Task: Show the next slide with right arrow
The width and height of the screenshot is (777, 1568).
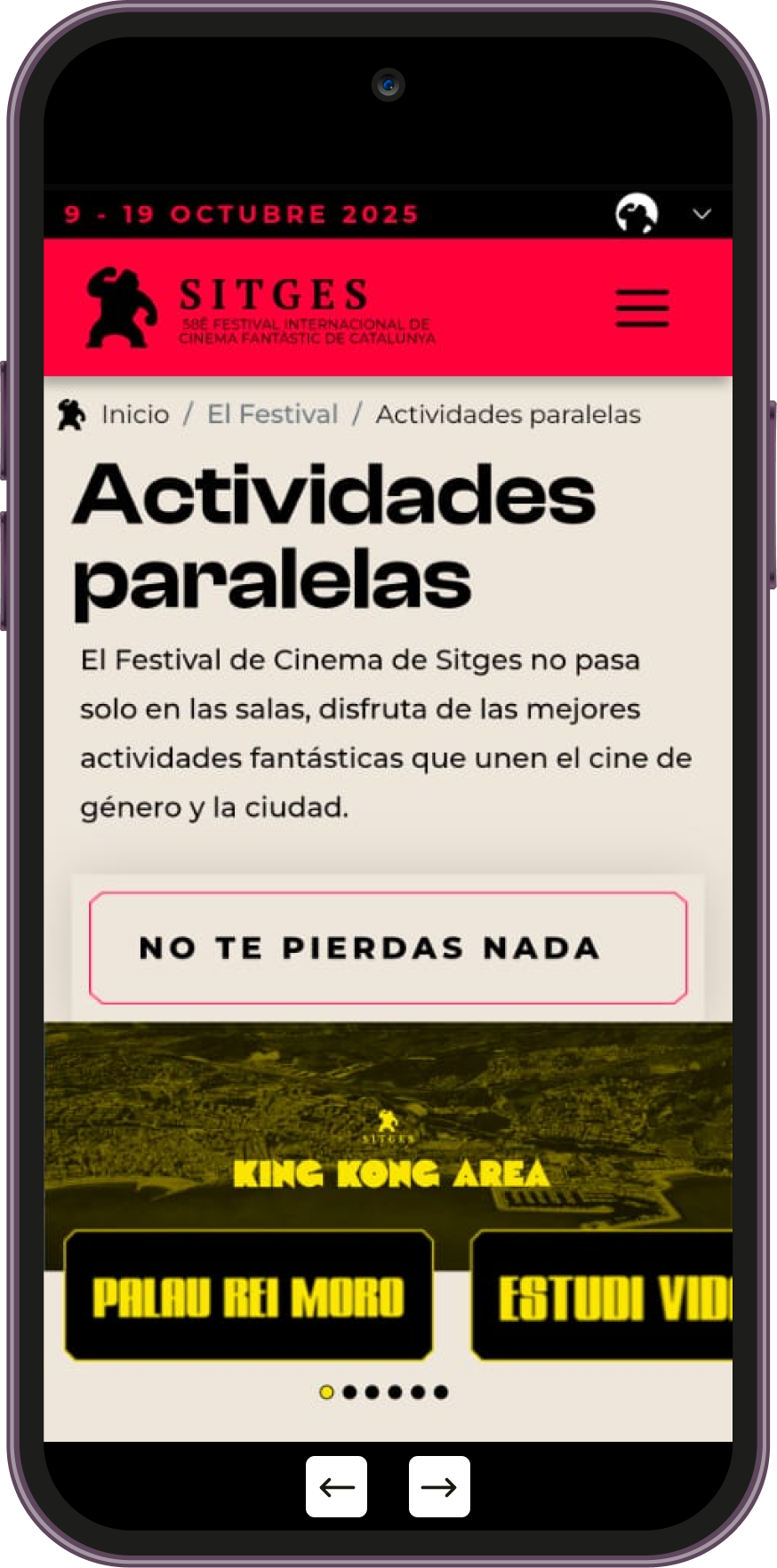Action: (x=439, y=1486)
